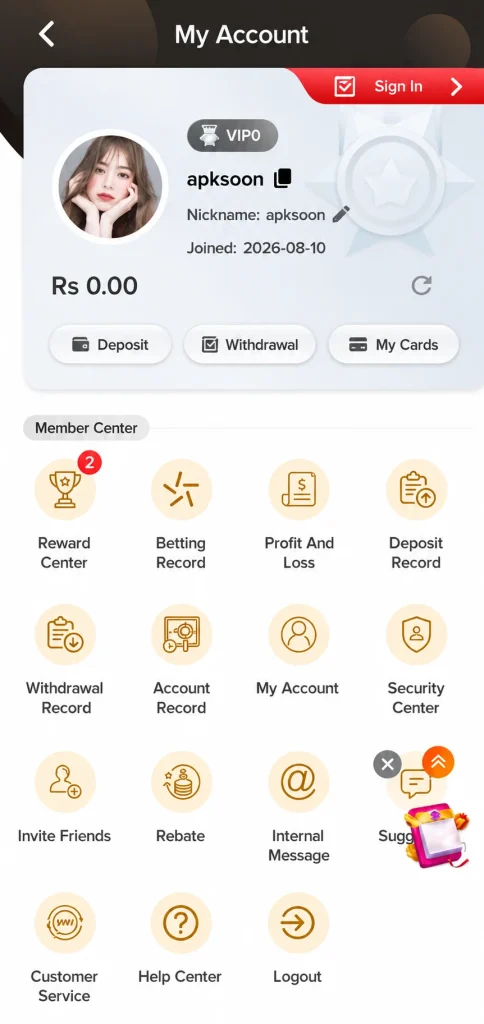The image size is (484, 1024).
Task: Dismiss the floating gift box popup
Action: point(387,764)
